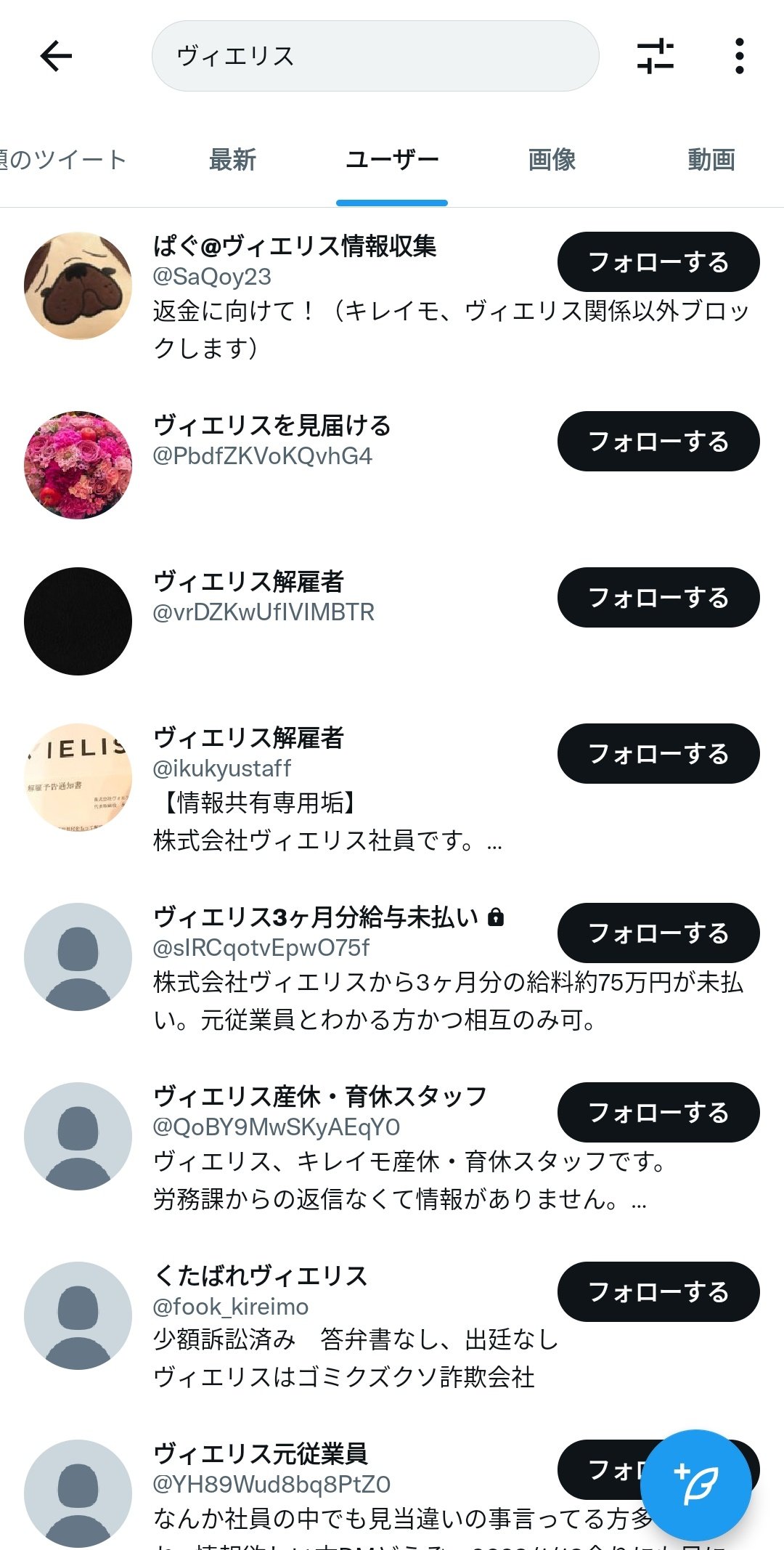Image resolution: width=784 pixels, height=1550 pixels.
Task: Switch to the 画像 tab
Action: tap(552, 159)
